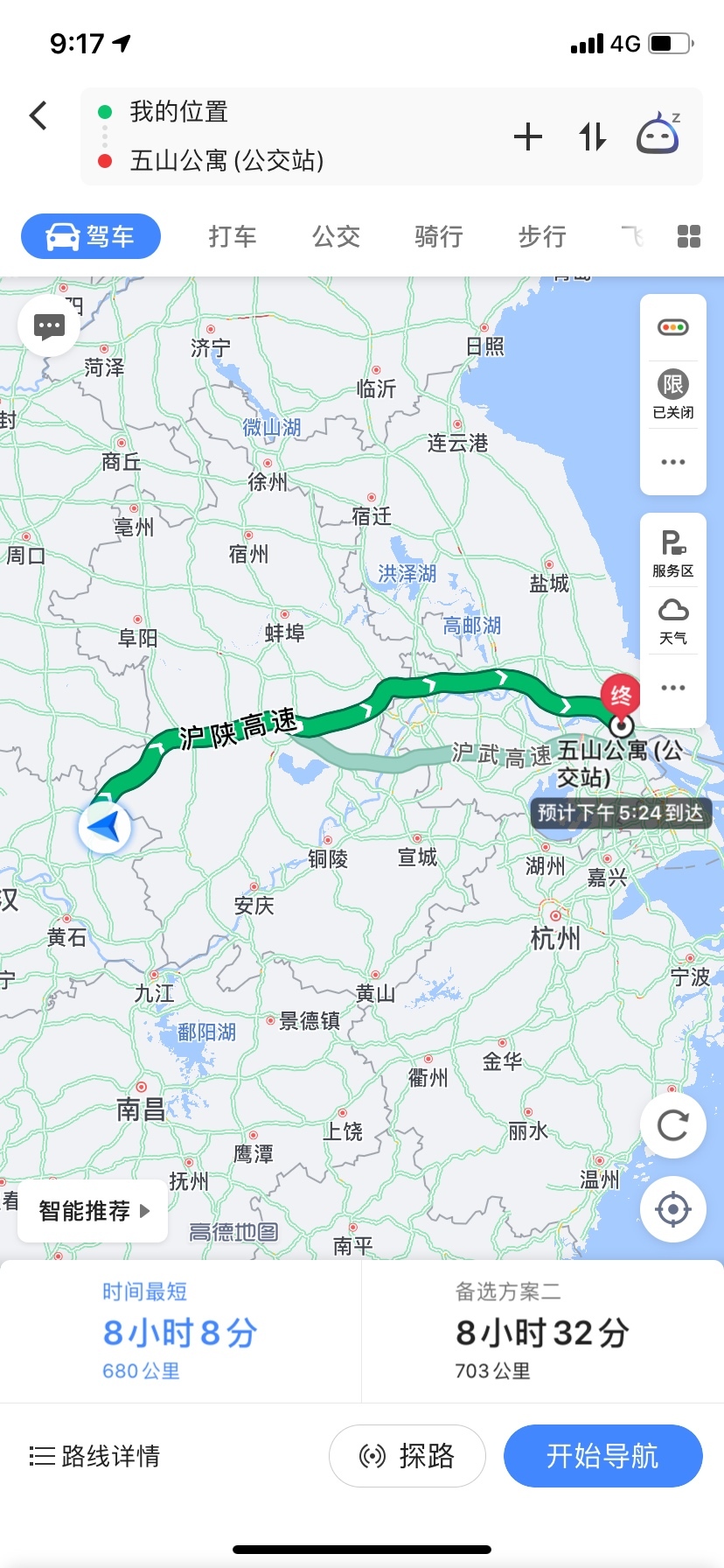The image size is (724, 1568).
Task: Select the 骑行 travel mode
Action: [x=439, y=236]
